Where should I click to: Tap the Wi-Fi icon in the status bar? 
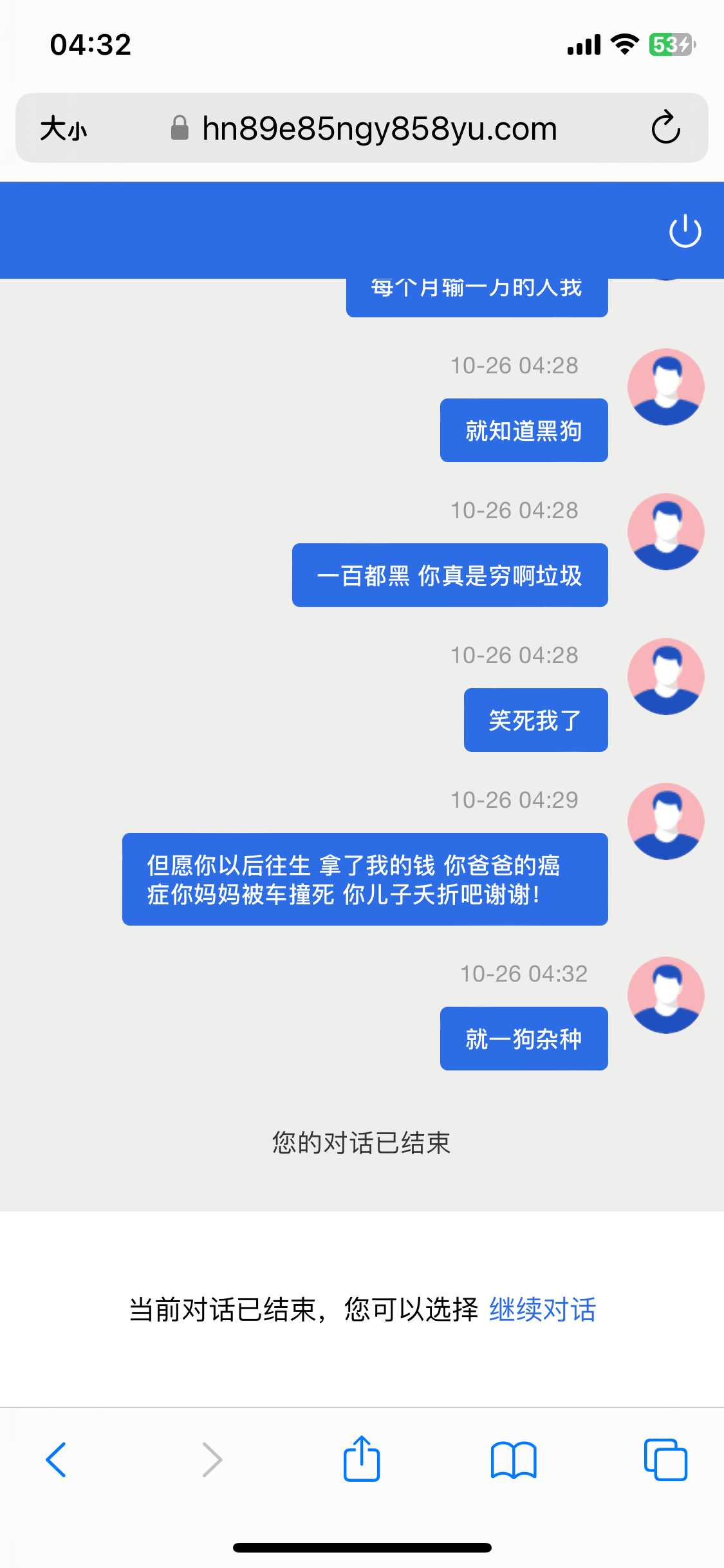[622, 44]
